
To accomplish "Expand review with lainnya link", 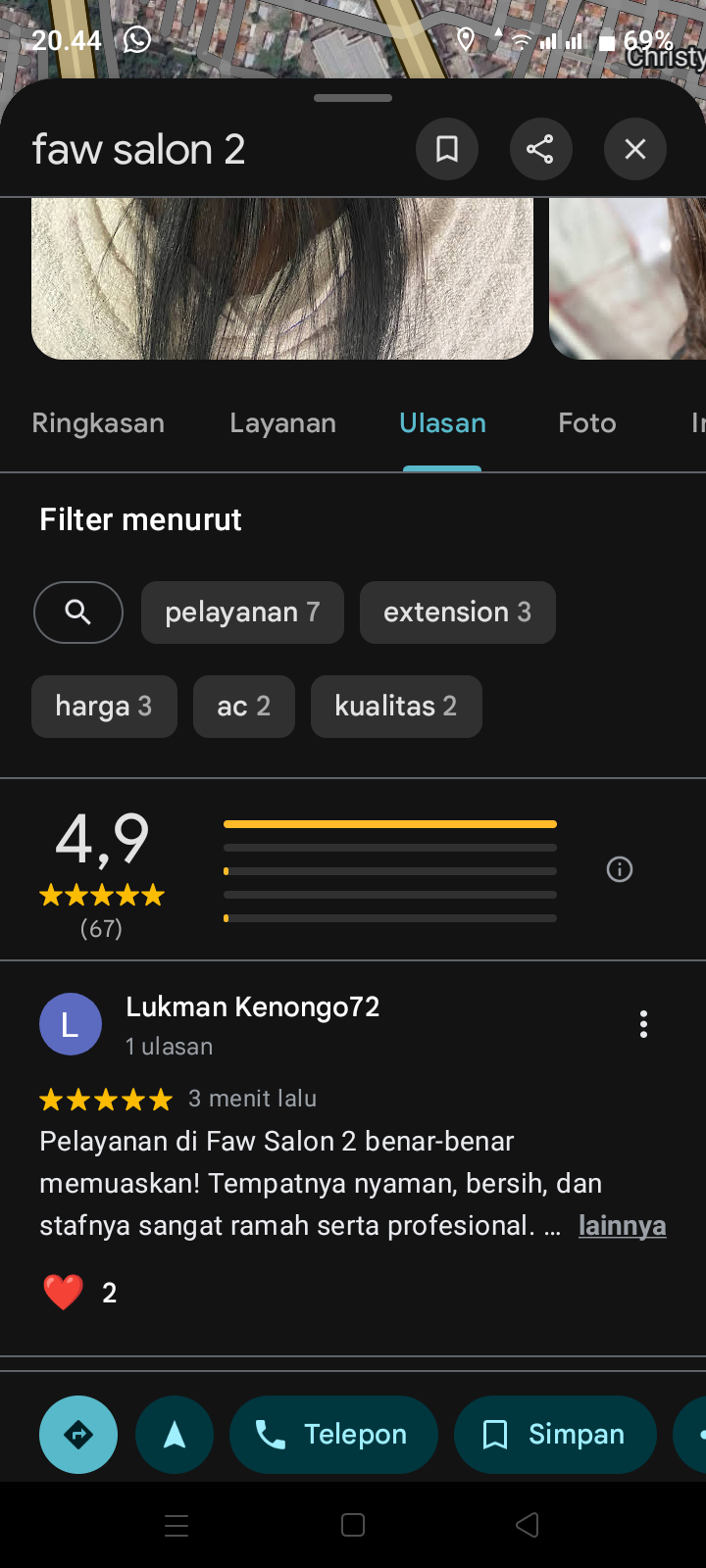I will click(622, 1226).
